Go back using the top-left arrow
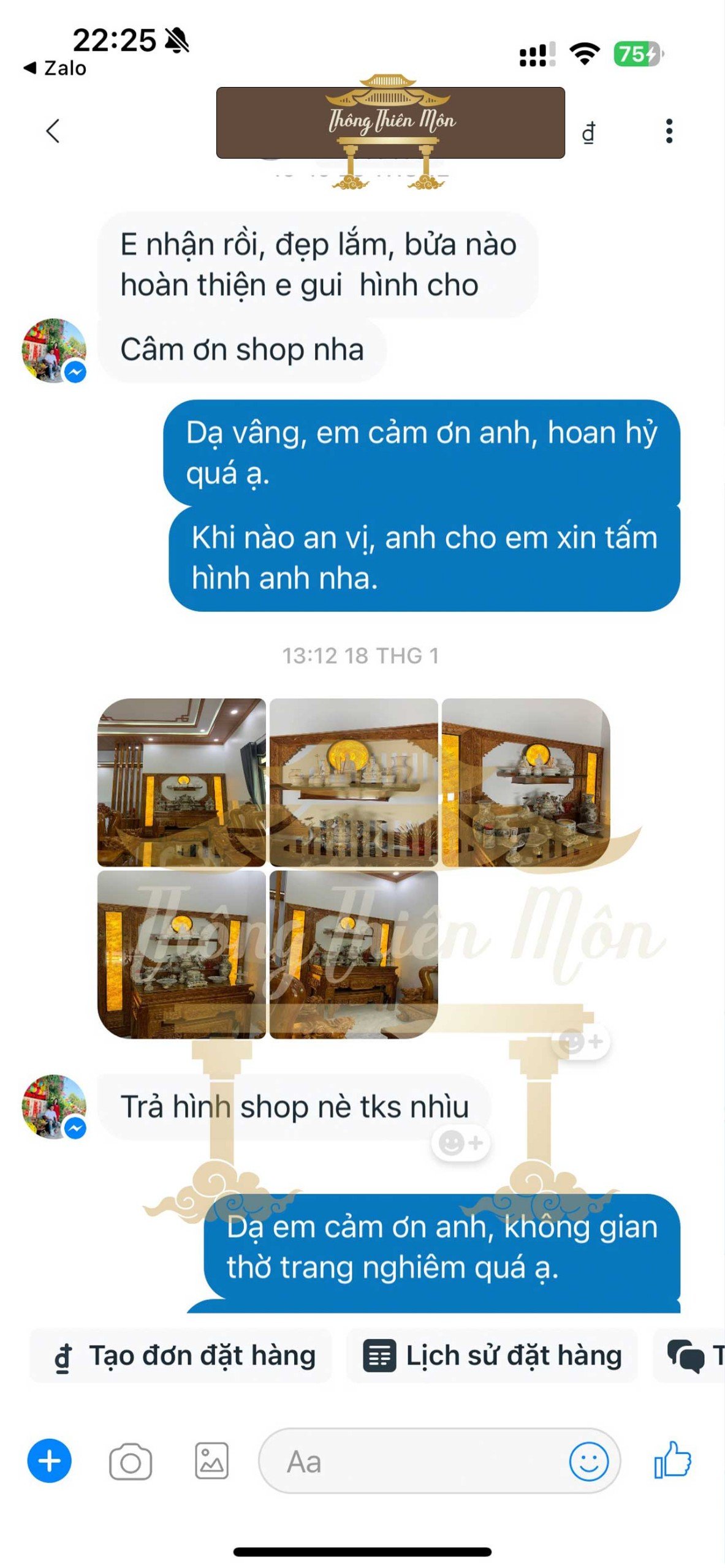Screen dimensions: 725x1568 [x=53, y=130]
